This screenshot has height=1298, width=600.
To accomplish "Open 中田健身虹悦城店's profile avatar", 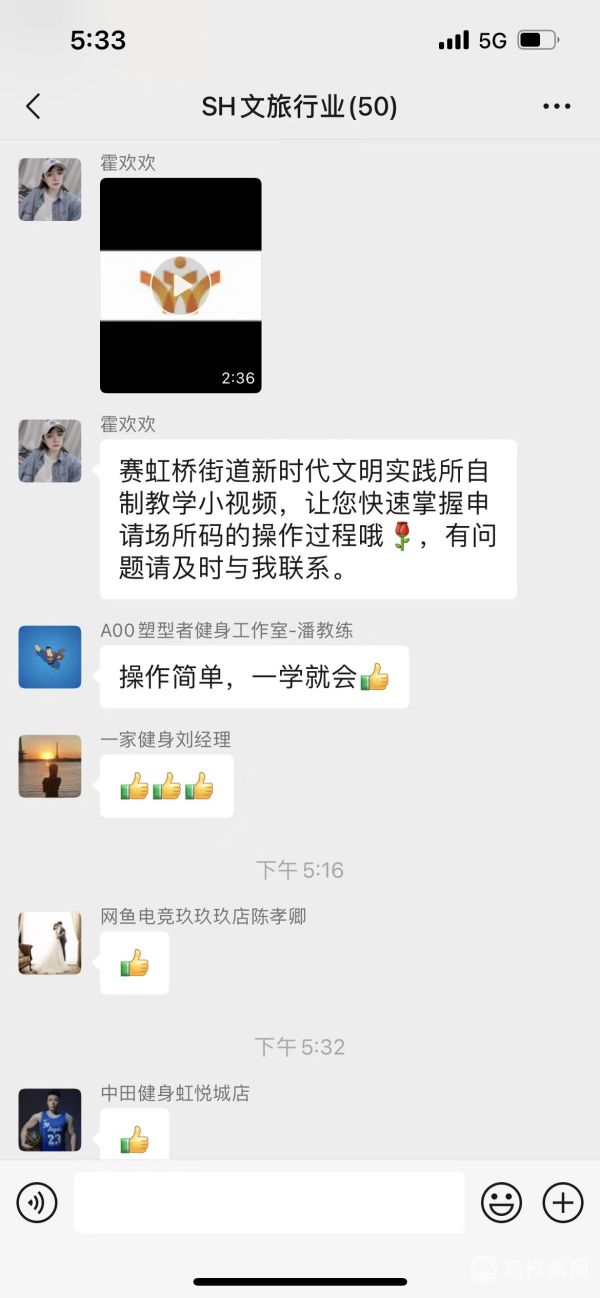I will (x=50, y=1120).
